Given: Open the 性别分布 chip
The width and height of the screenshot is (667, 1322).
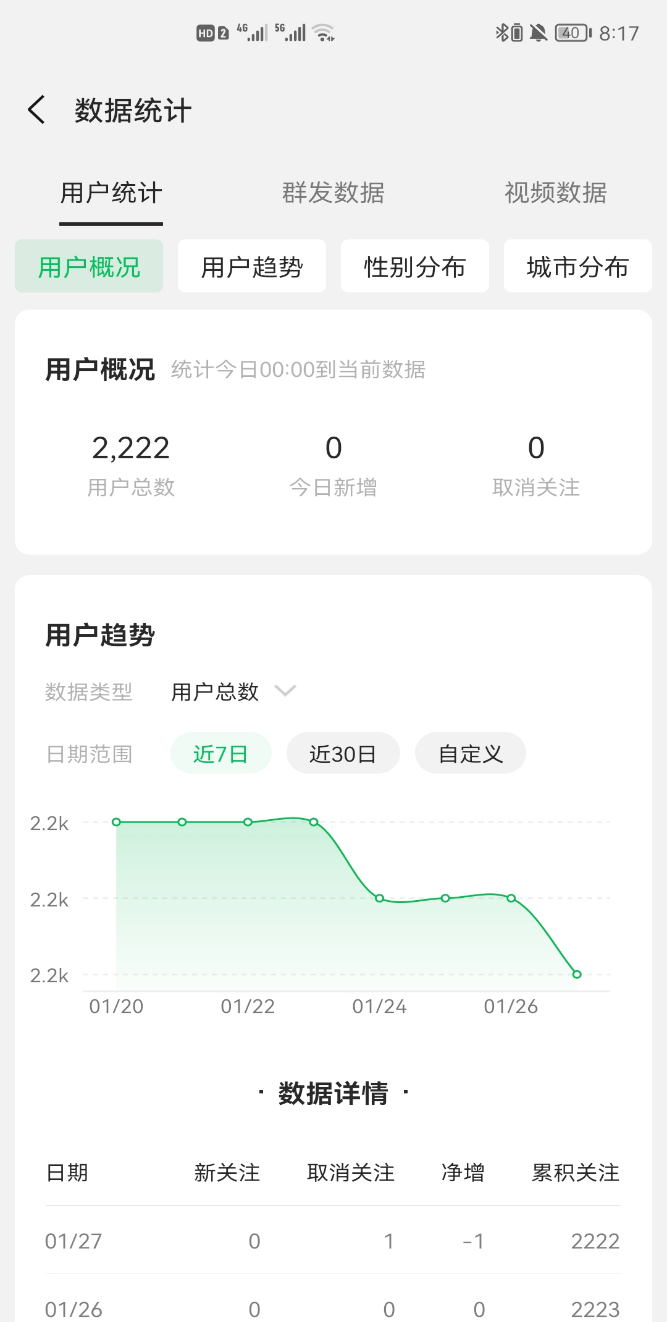Looking at the screenshot, I should (415, 267).
